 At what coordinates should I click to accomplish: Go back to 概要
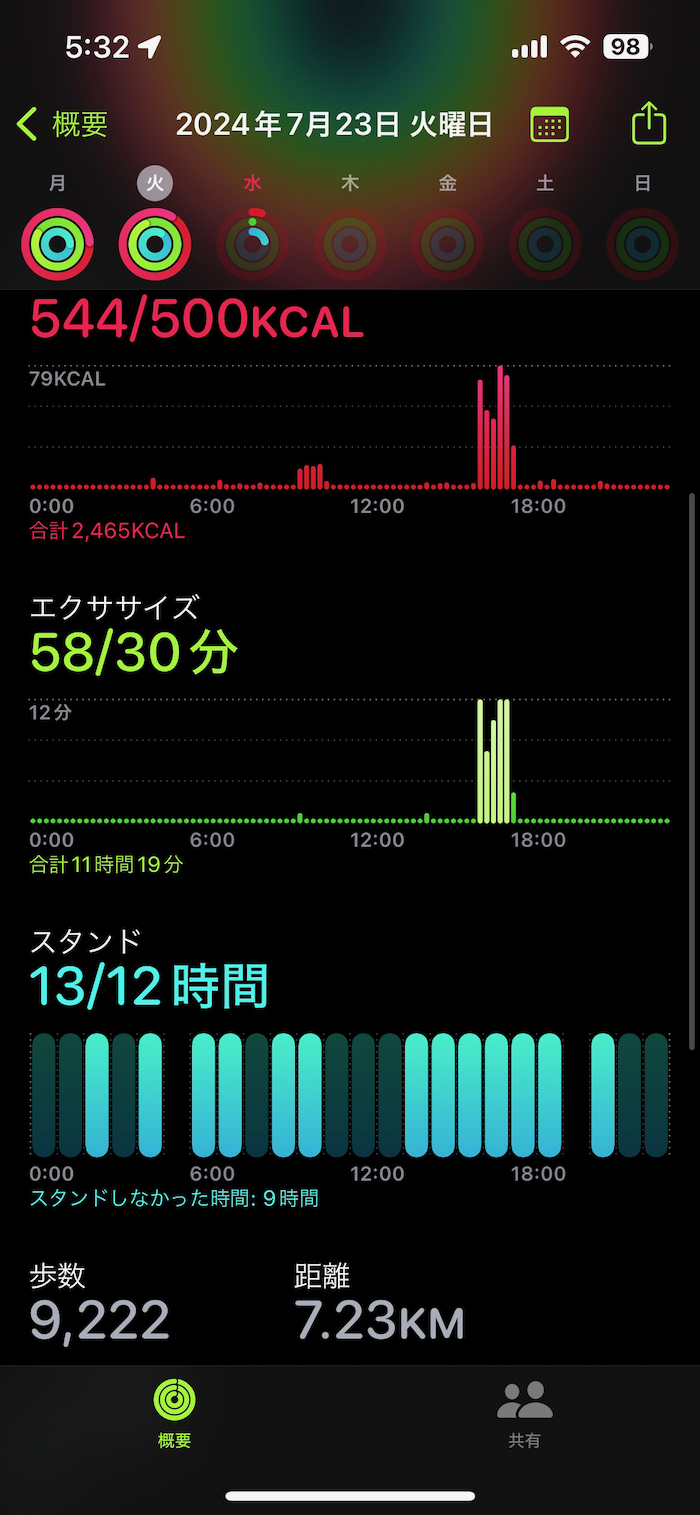(62, 125)
